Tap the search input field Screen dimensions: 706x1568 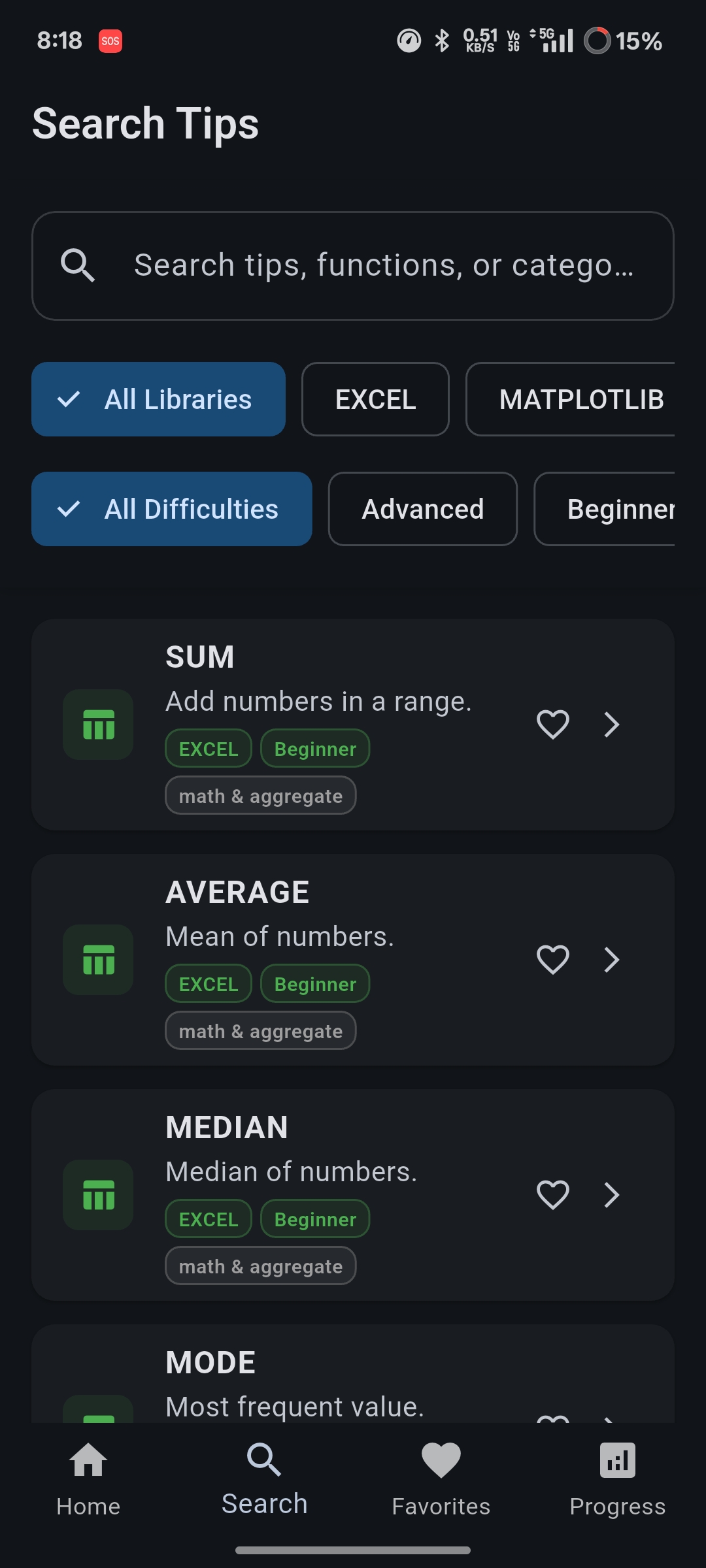tap(384, 265)
